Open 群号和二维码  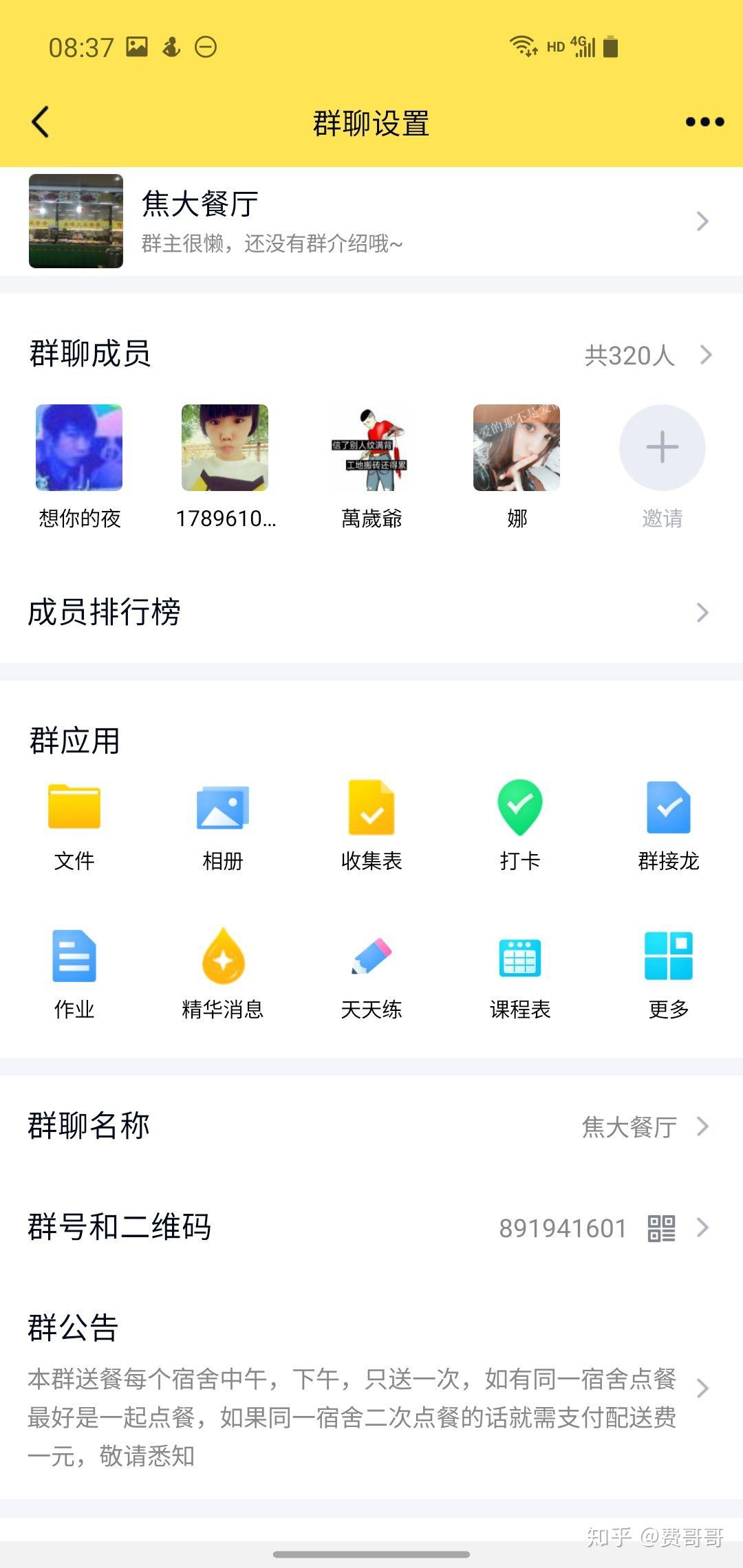click(371, 1228)
